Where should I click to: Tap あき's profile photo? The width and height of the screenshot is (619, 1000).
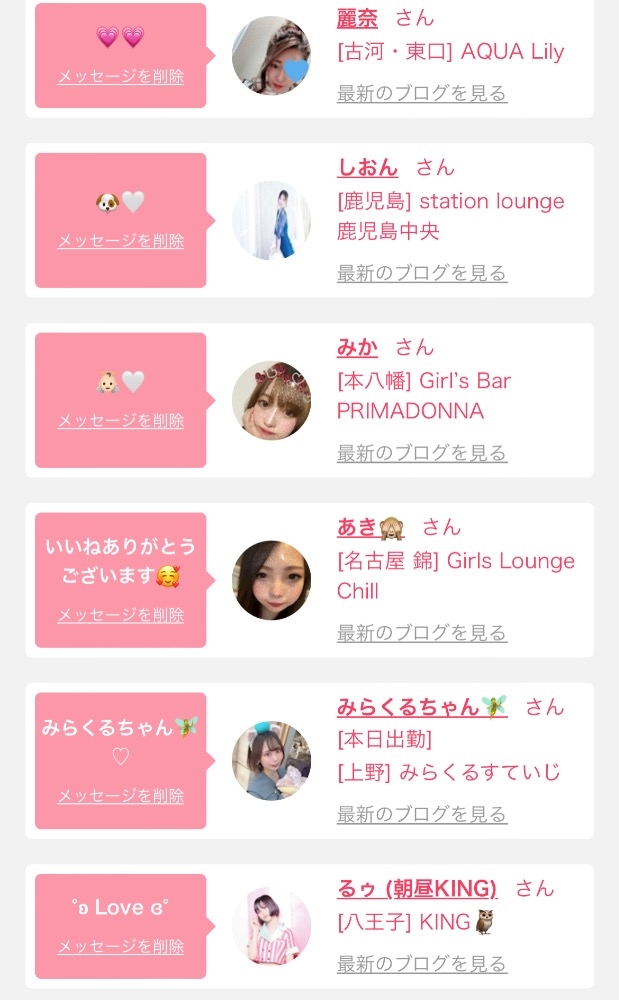point(271,580)
